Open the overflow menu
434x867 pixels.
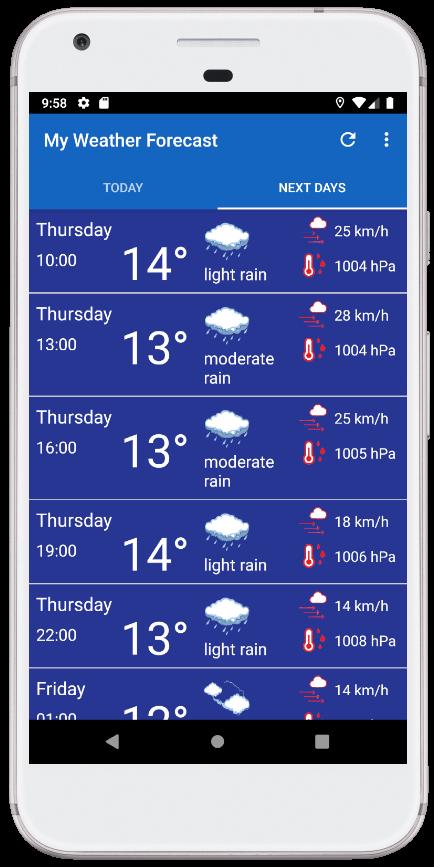pos(386,140)
